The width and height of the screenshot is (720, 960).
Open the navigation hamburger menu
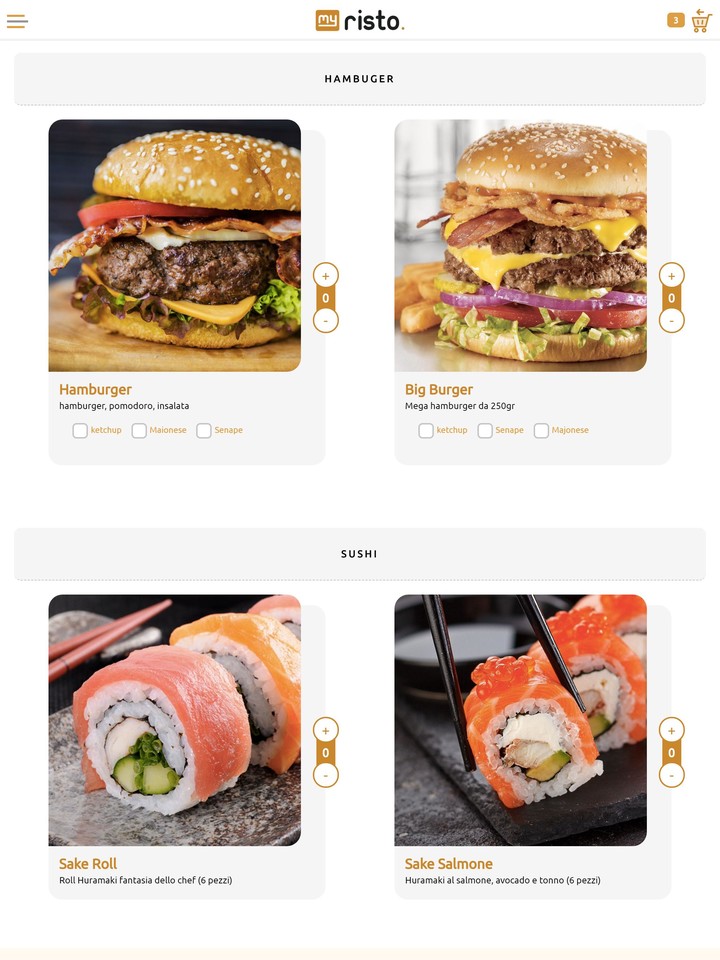(17, 20)
